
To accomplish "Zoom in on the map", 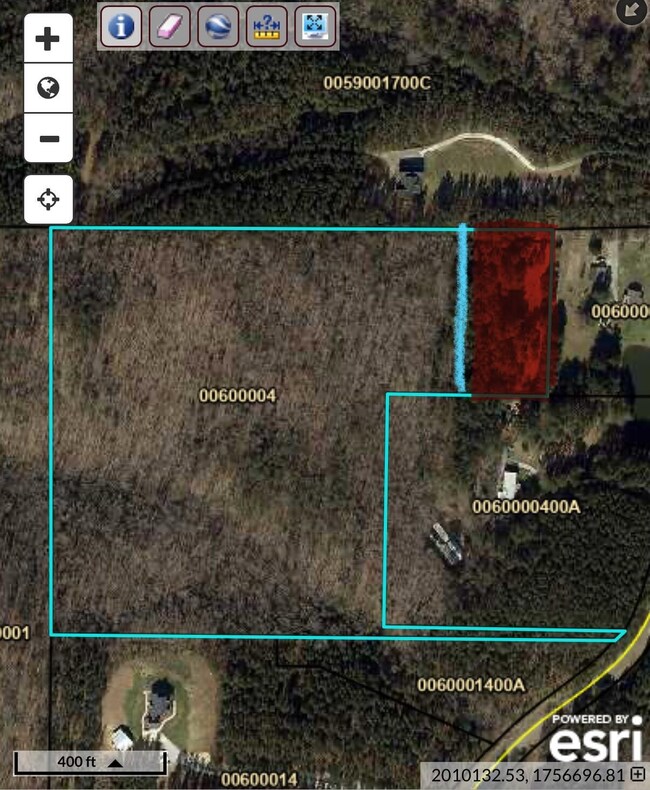I will pos(48,40).
